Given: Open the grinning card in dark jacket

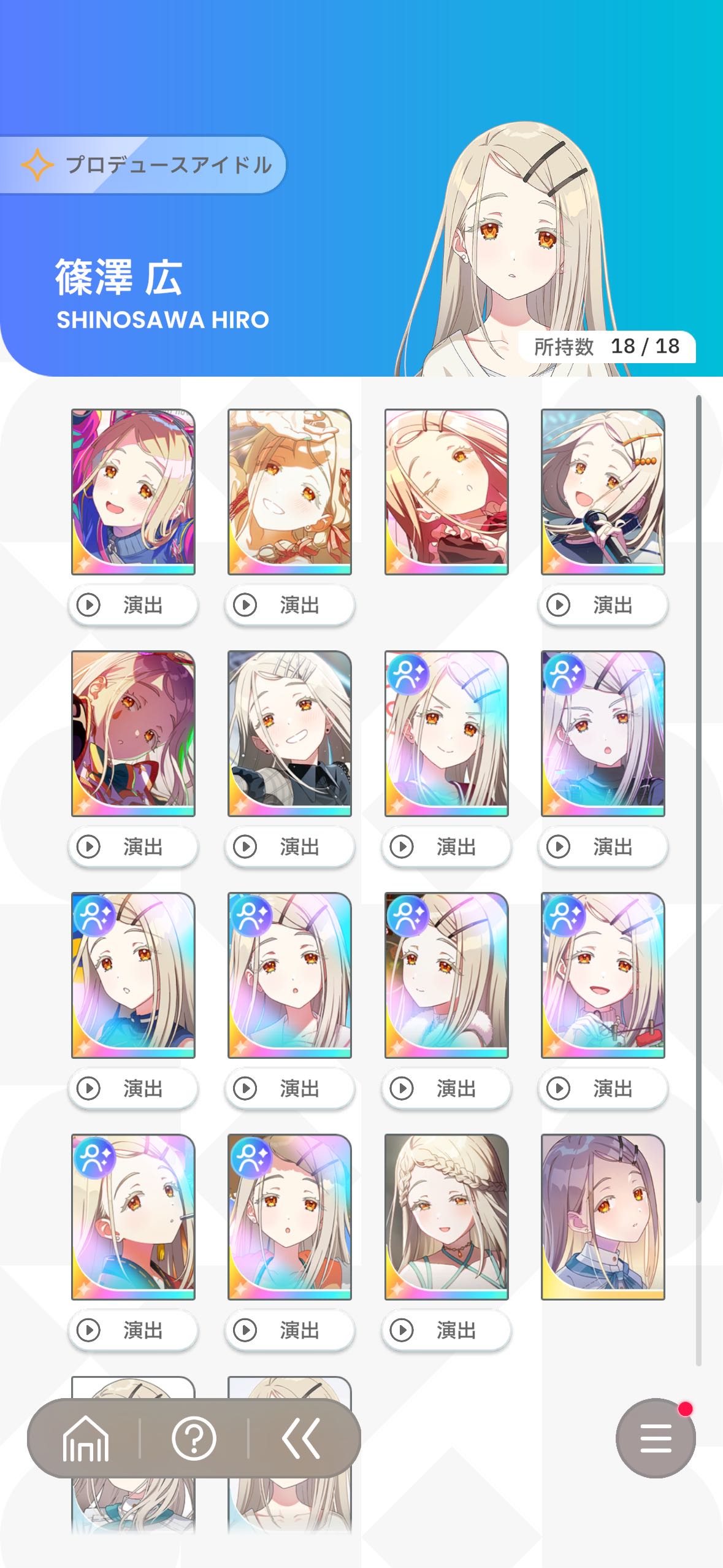Looking at the screenshot, I should tap(289, 734).
